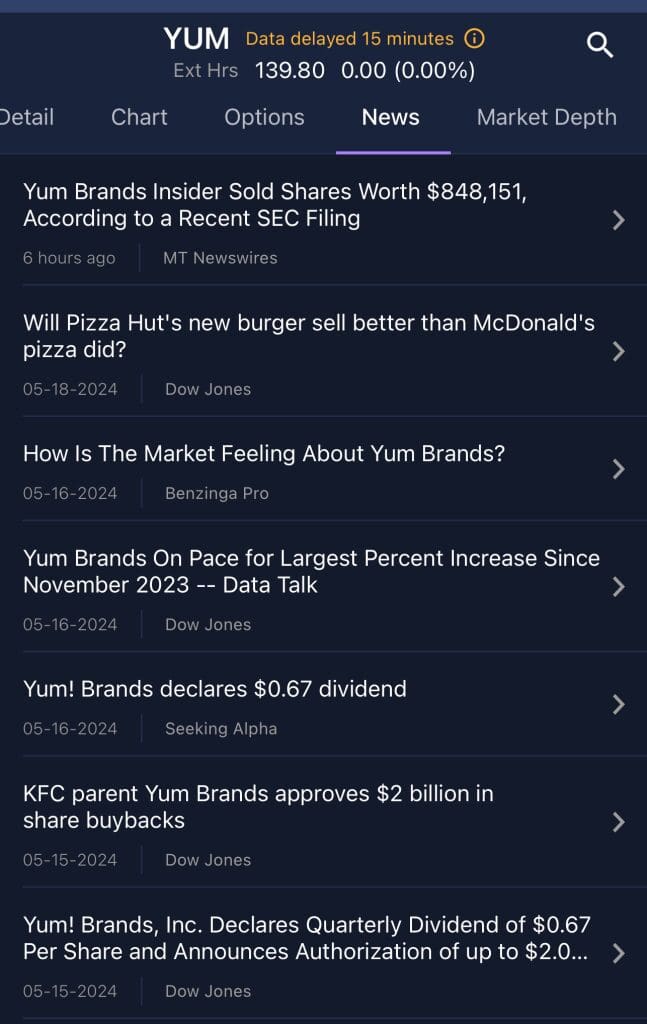Open the Options tab
The height and width of the screenshot is (1024, 647).
pyautogui.click(x=264, y=117)
